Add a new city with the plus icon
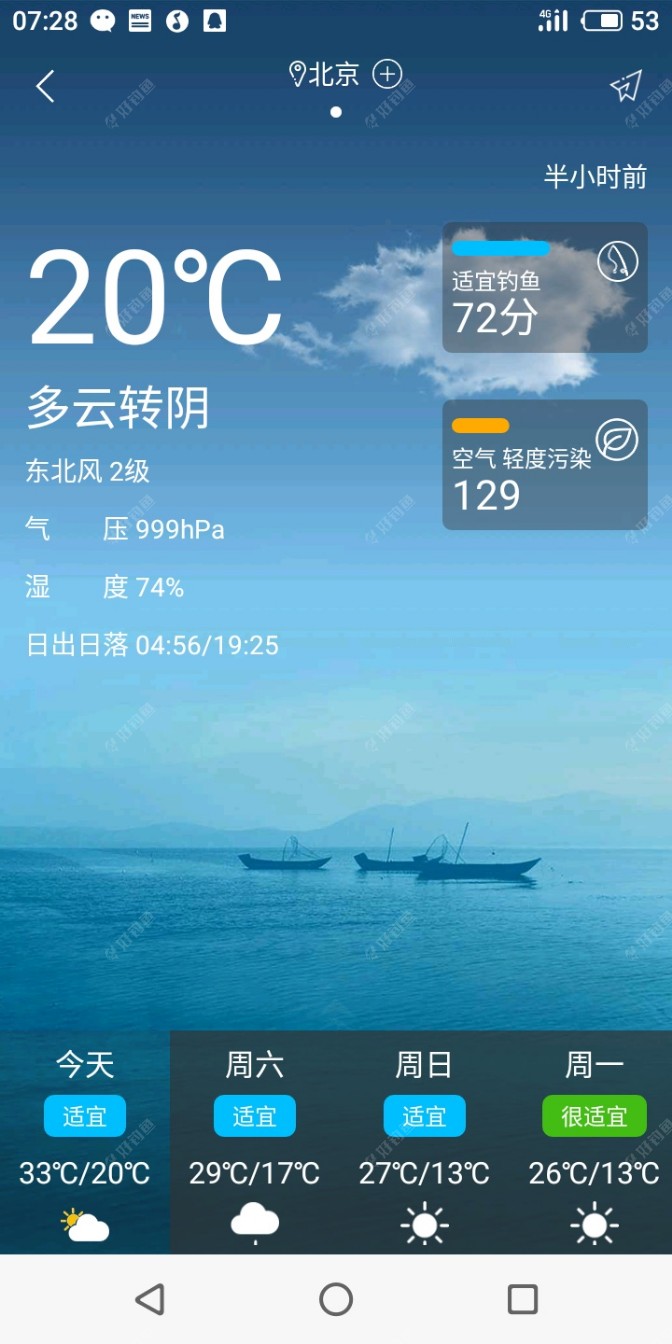 (x=387, y=74)
